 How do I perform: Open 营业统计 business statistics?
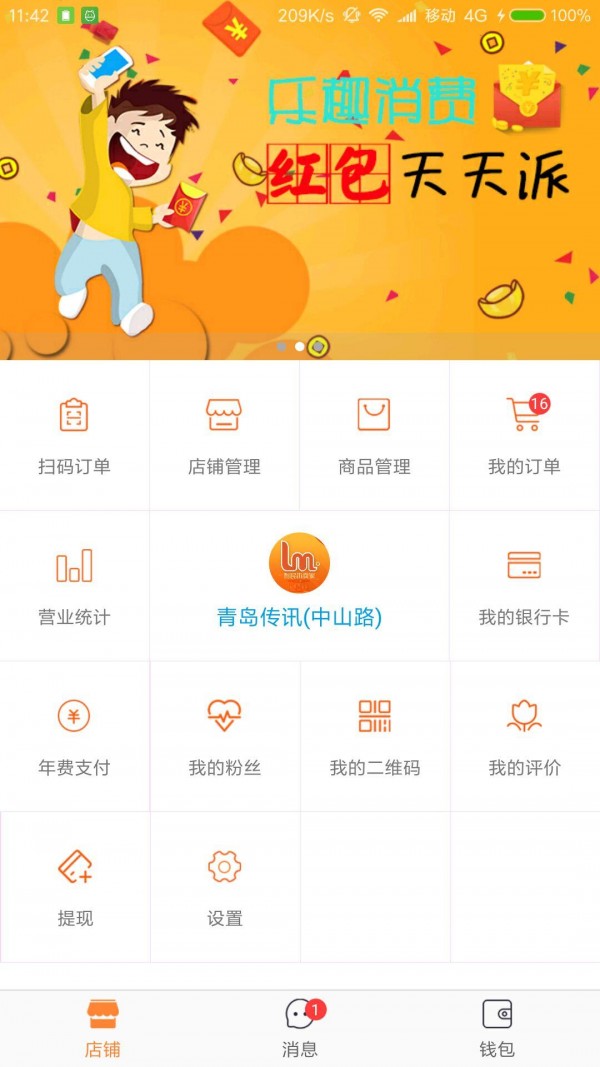pos(74,586)
